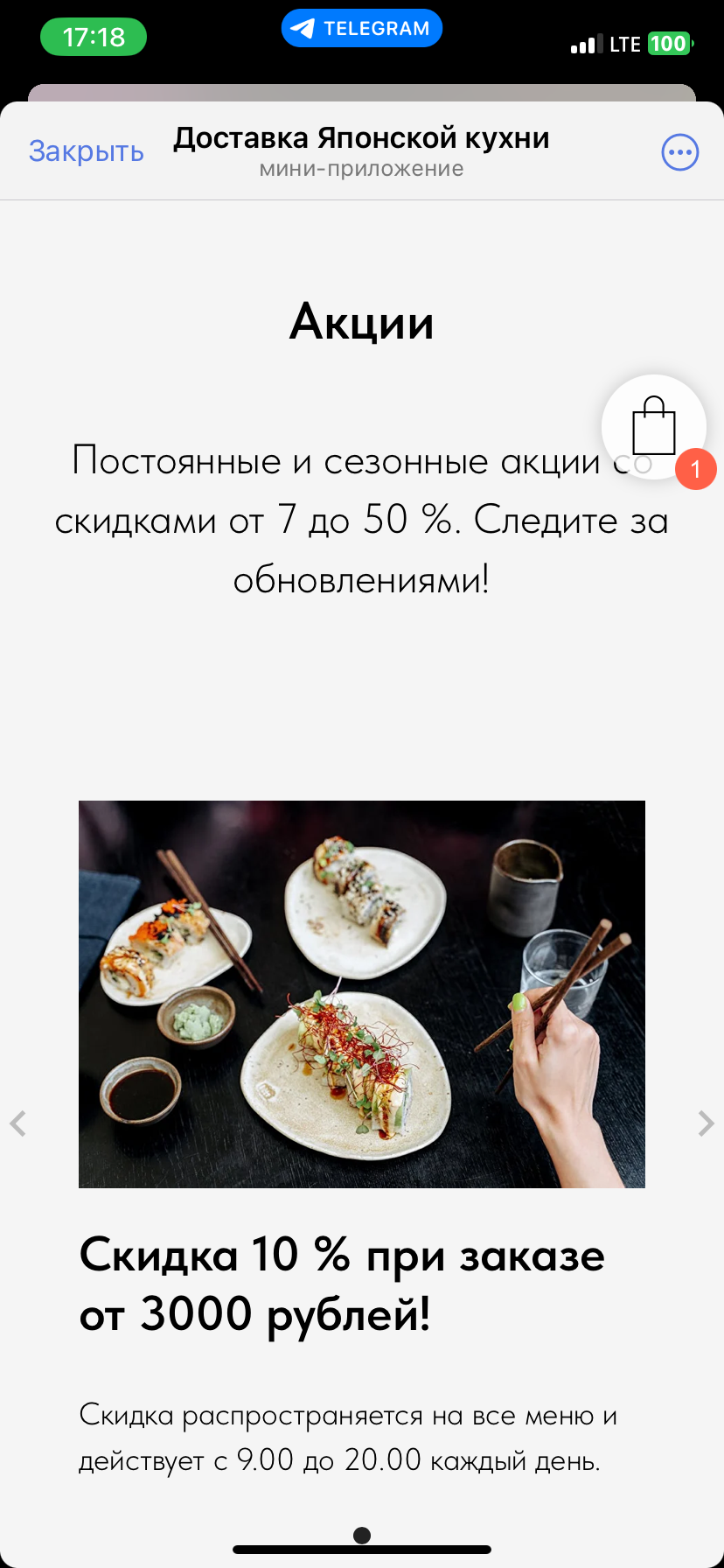Go to the next promotion with the right arrow

(705, 1123)
